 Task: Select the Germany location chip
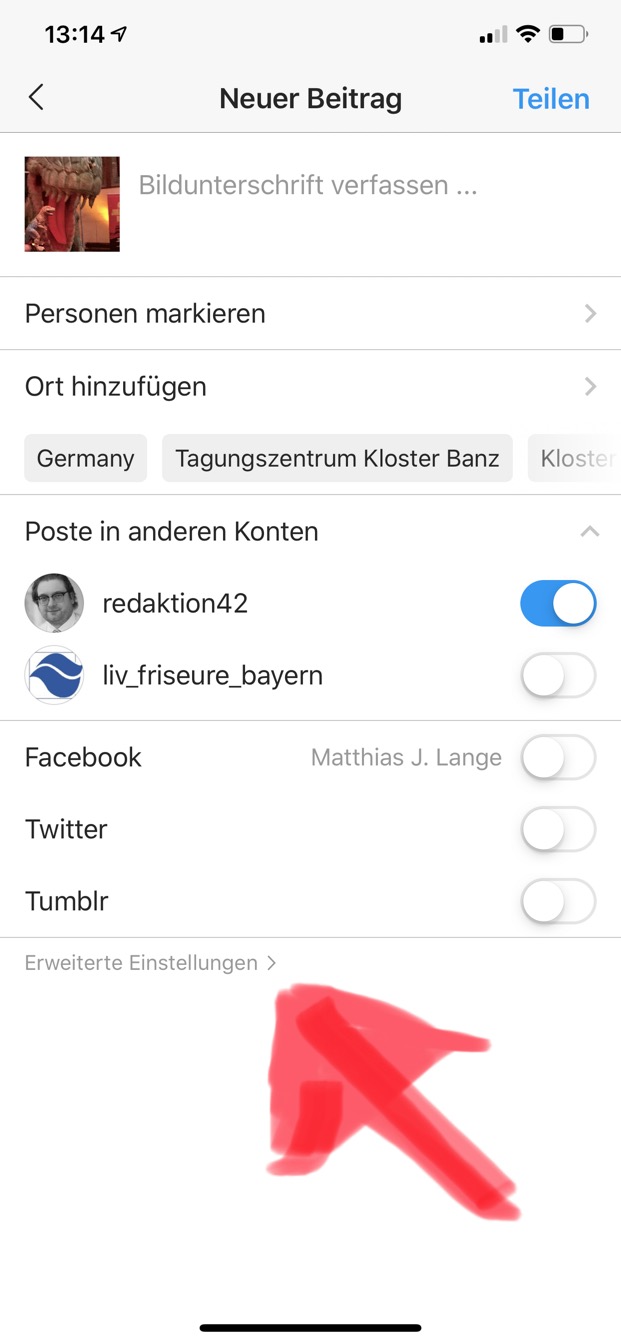coord(86,459)
